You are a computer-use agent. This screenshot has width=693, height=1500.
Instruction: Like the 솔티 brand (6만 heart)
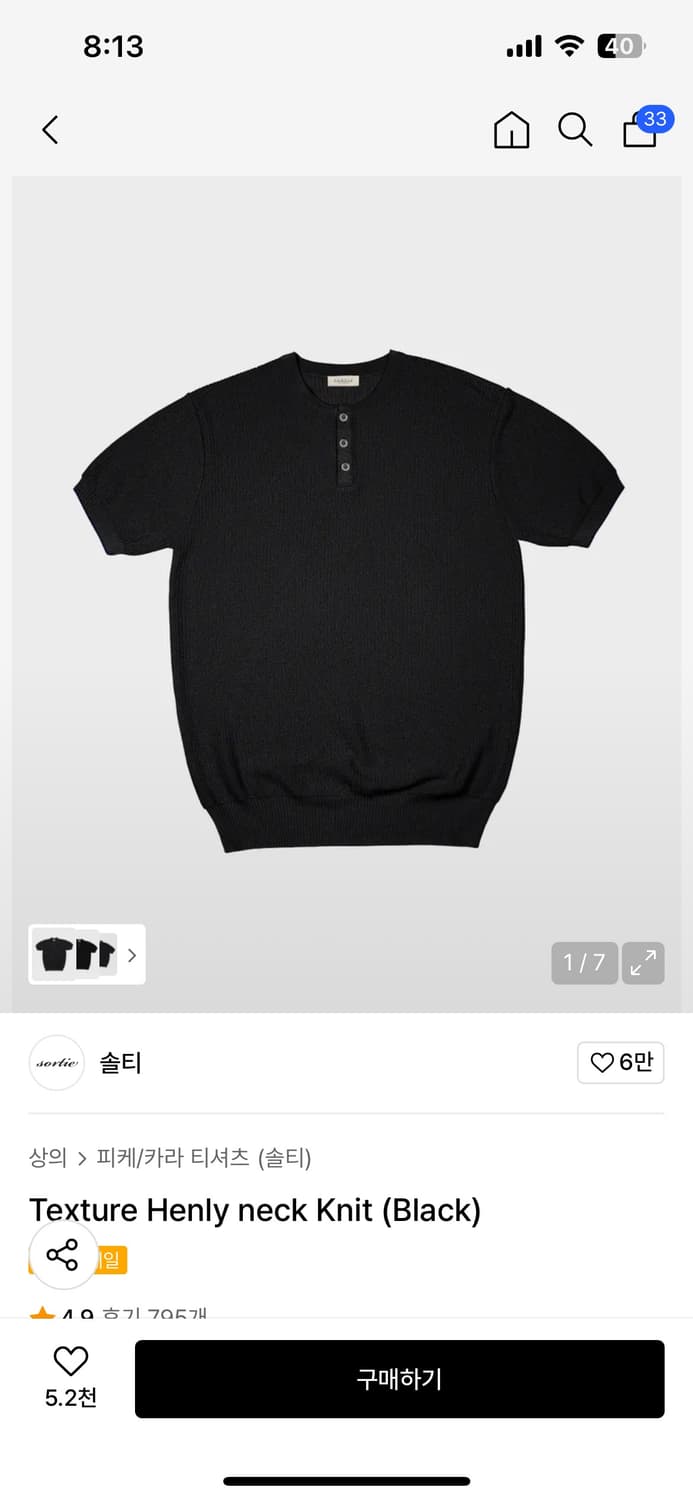620,1062
